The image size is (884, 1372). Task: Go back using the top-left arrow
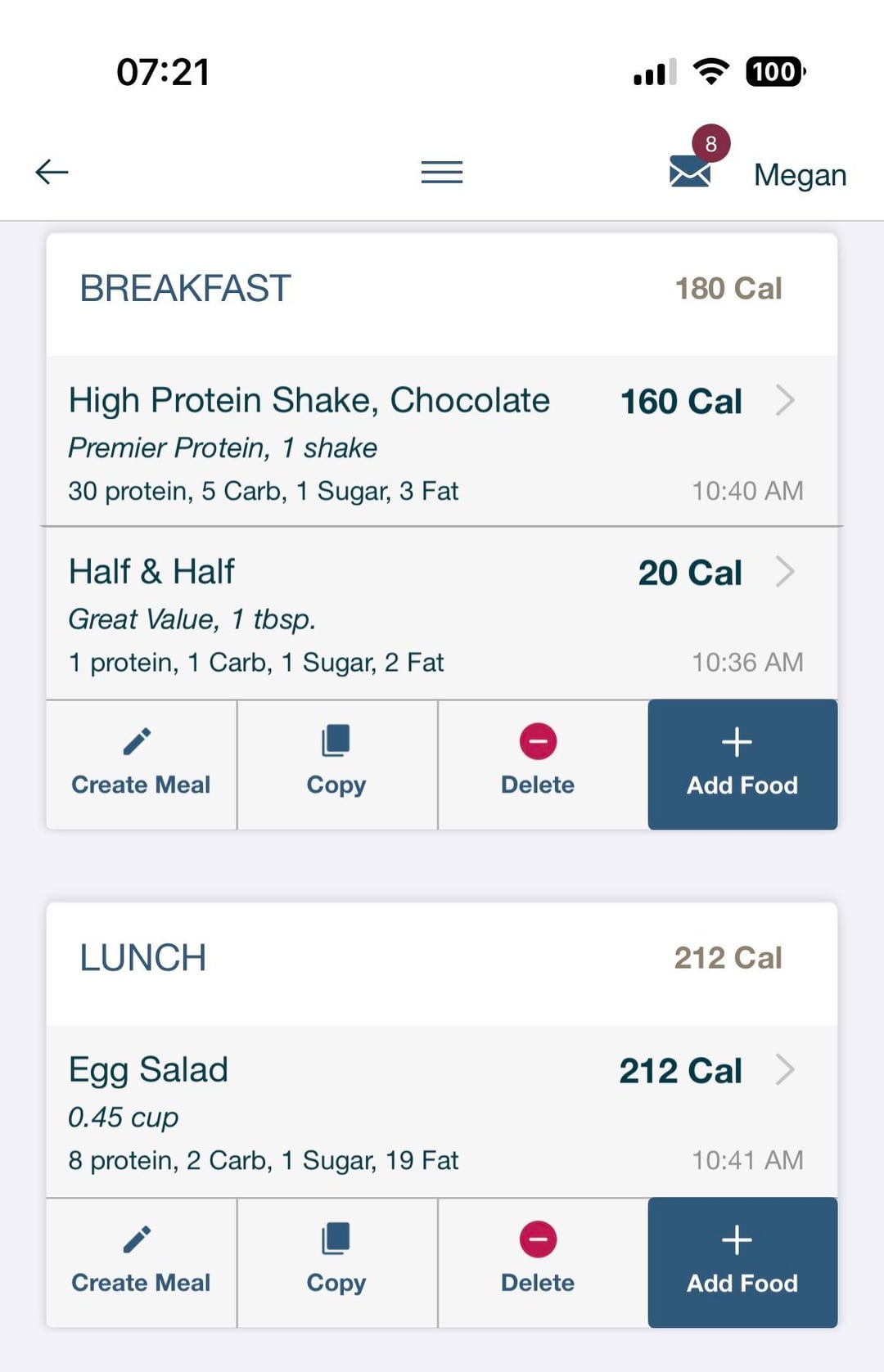[x=52, y=172]
